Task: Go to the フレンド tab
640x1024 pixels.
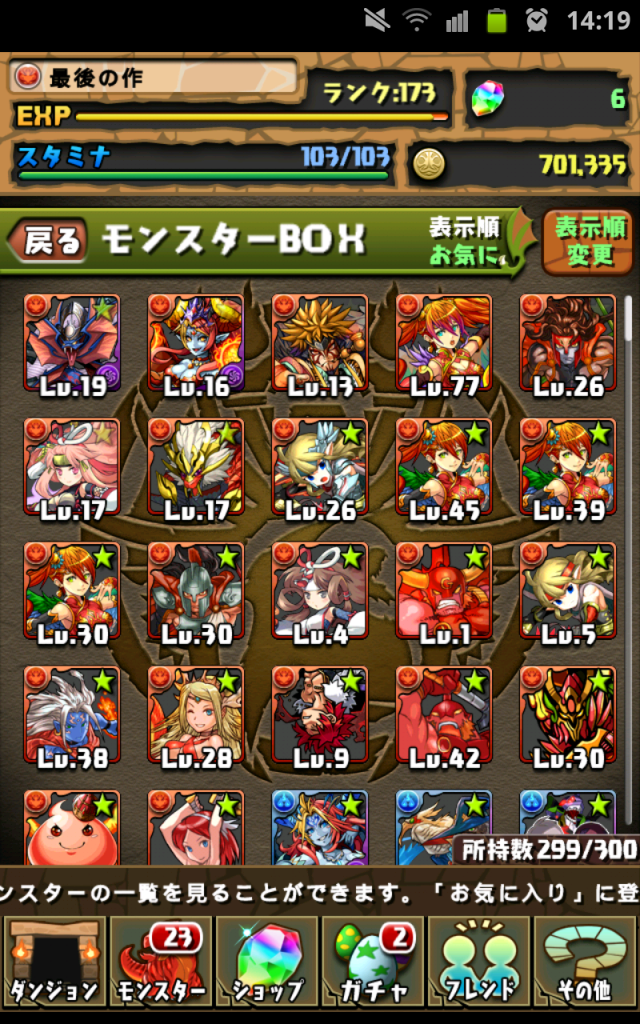Action: coord(478,963)
